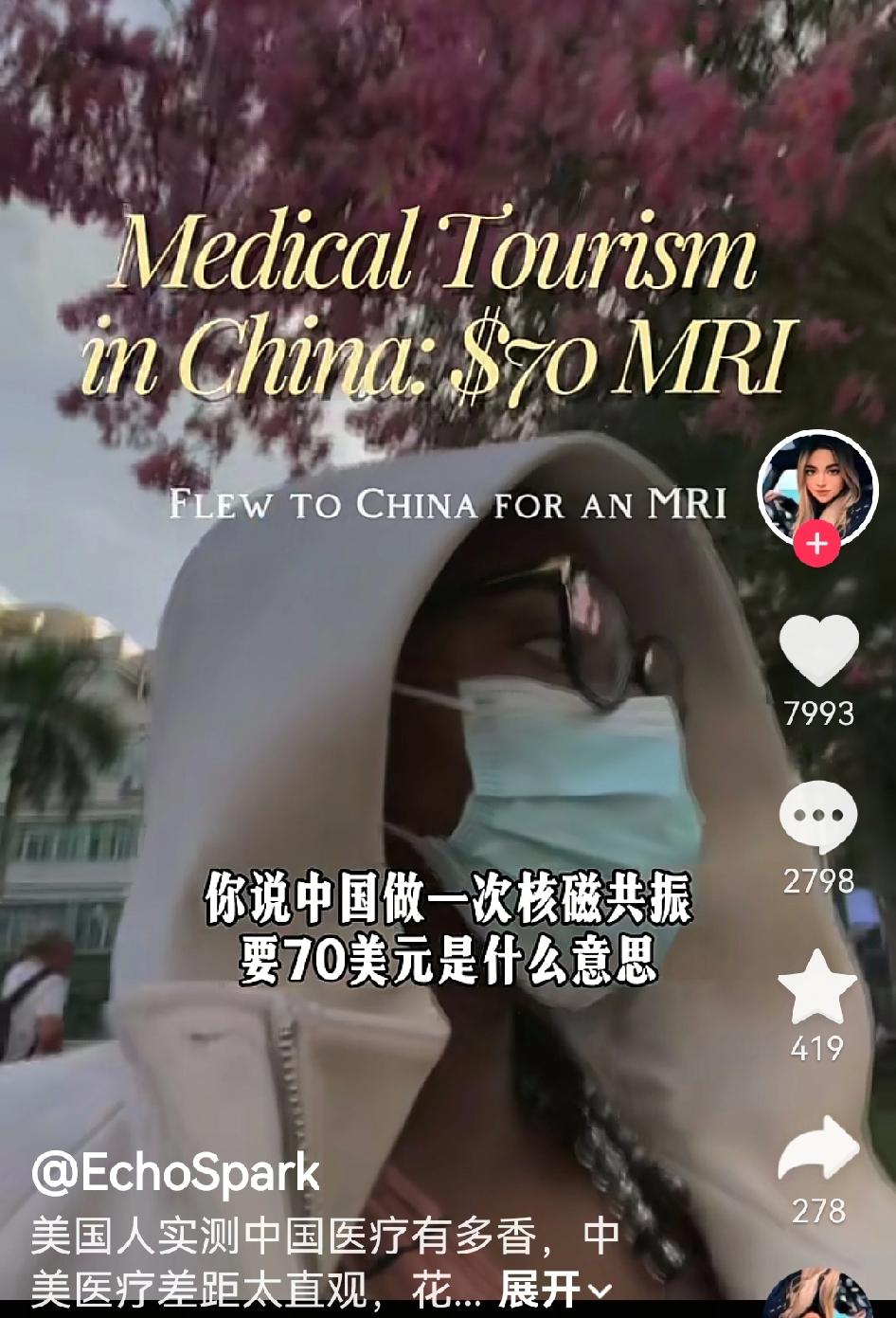Screen dimensions: 896x1318
Task: Click the 'Flew to China for an MRI' subtitle
Action: coord(448,509)
